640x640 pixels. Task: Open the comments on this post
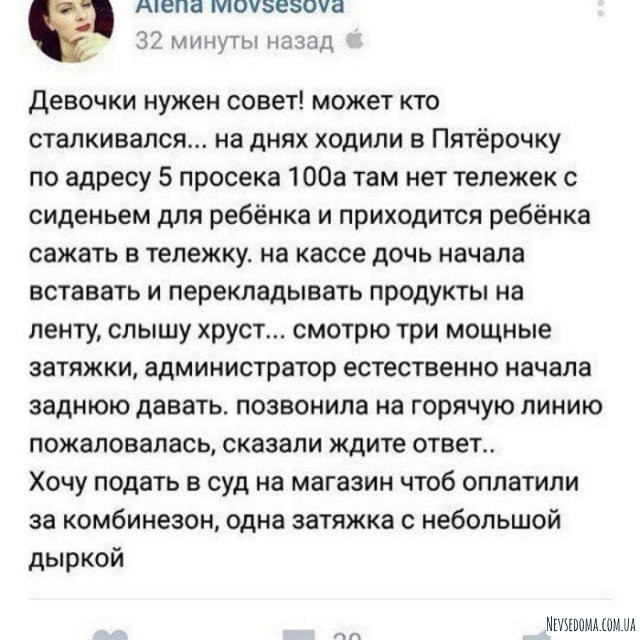[303, 632]
